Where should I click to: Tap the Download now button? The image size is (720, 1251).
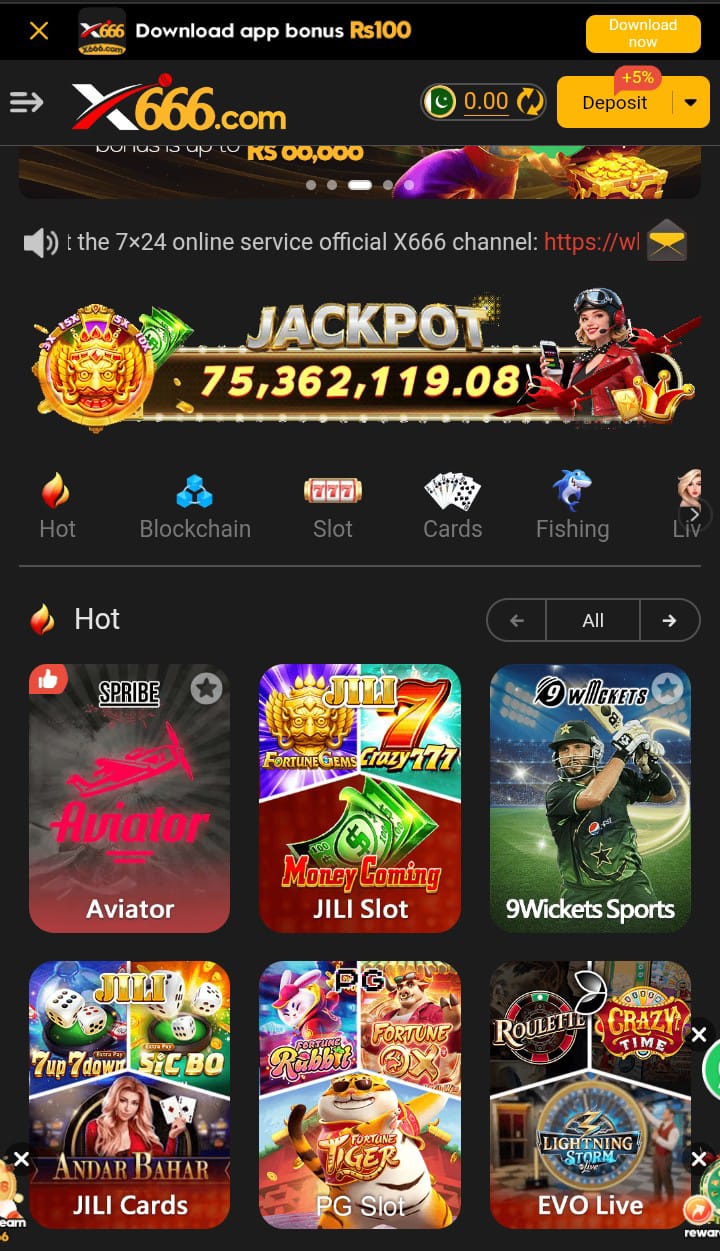pyautogui.click(x=642, y=33)
